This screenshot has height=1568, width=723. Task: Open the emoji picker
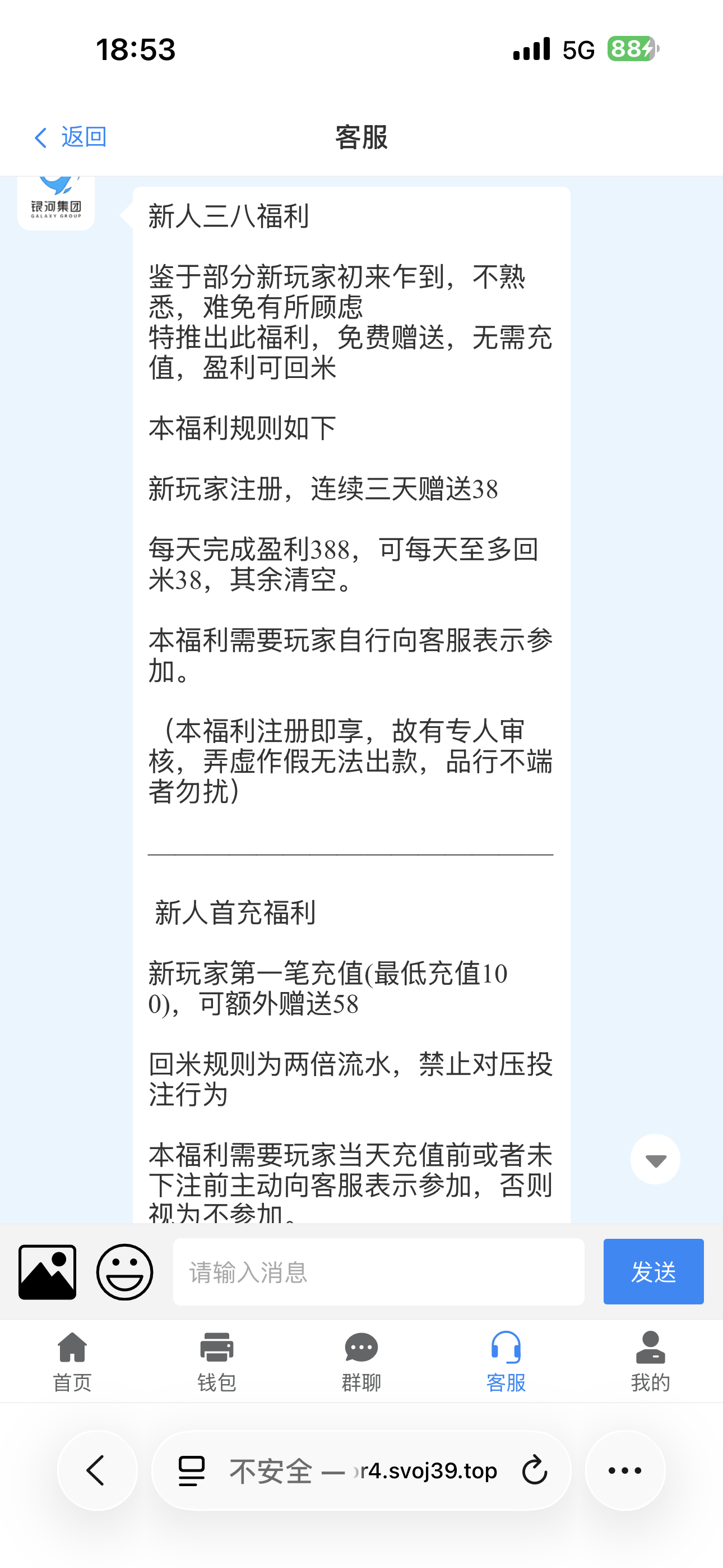pyautogui.click(x=125, y=1271)
